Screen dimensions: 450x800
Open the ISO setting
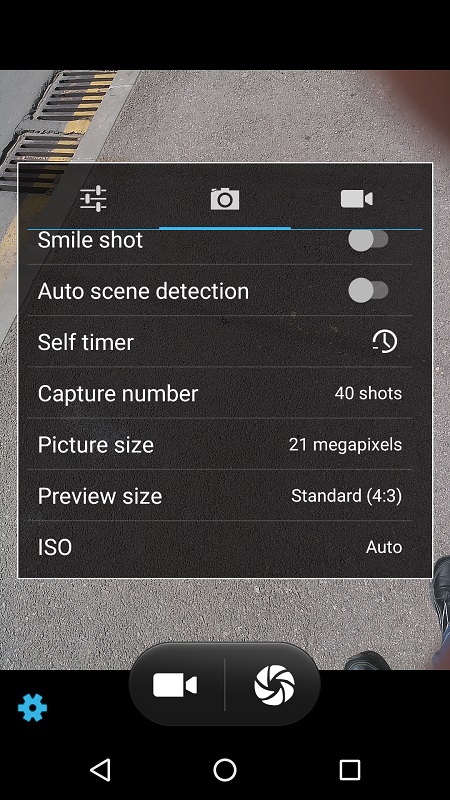[220, 547]
